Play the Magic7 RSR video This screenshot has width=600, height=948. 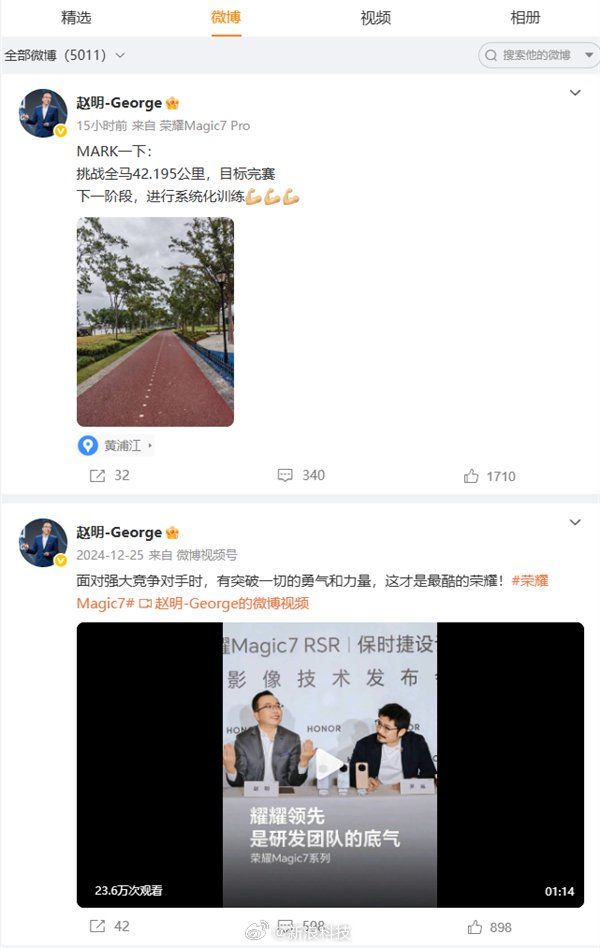[x=330, y=765]
